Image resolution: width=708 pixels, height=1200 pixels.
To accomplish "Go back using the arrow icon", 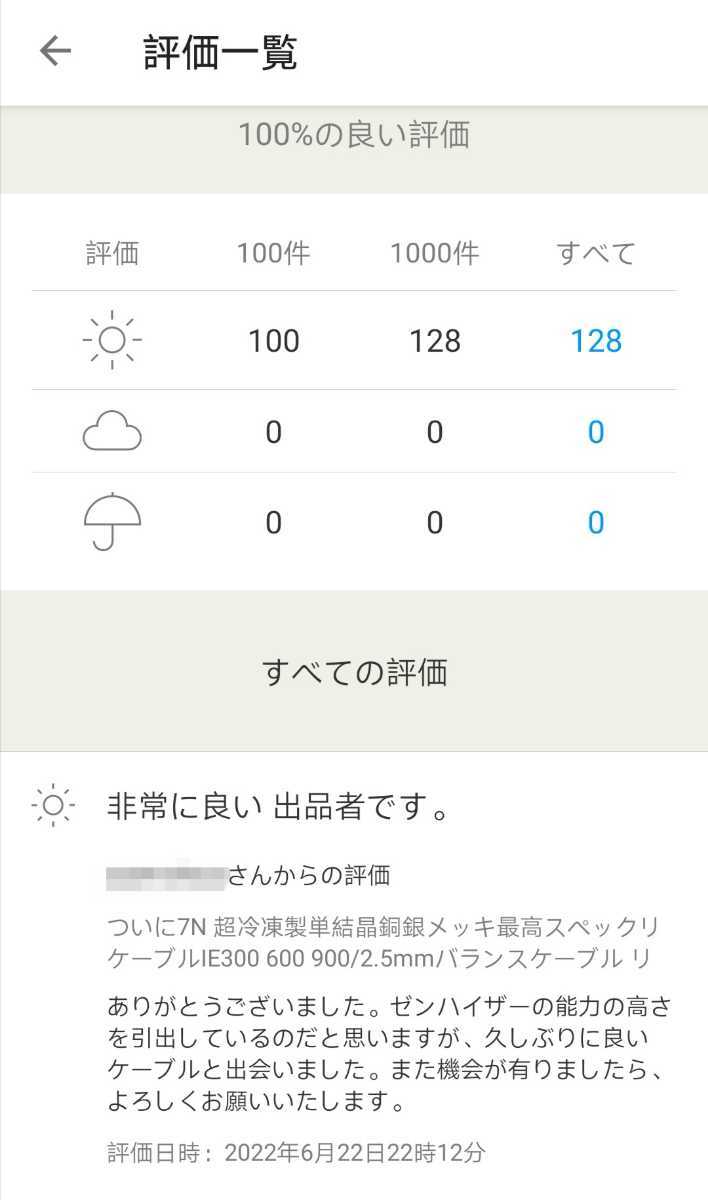I will [x=55, y=52].
